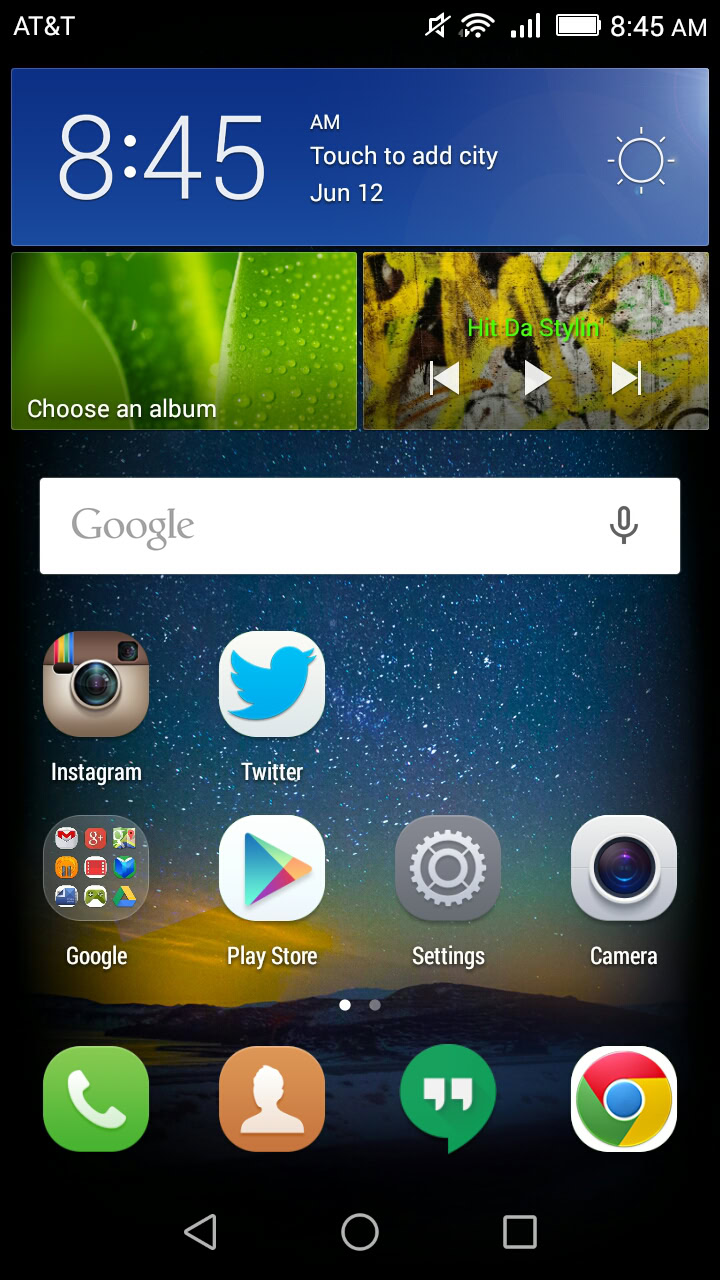Skip to the next track
This screenshot has height=1280, width=720.
(626, 378)
